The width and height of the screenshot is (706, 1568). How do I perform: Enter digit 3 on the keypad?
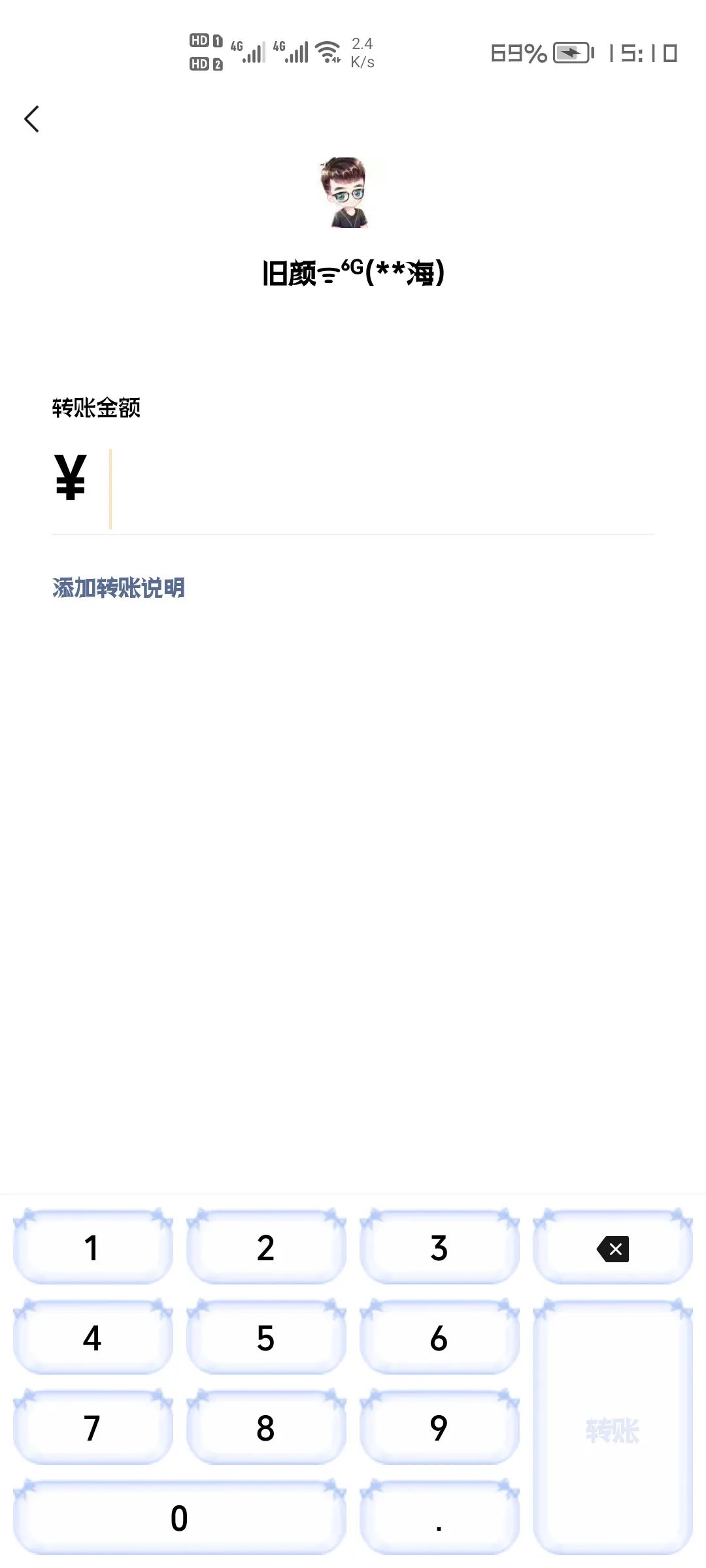439,1247
